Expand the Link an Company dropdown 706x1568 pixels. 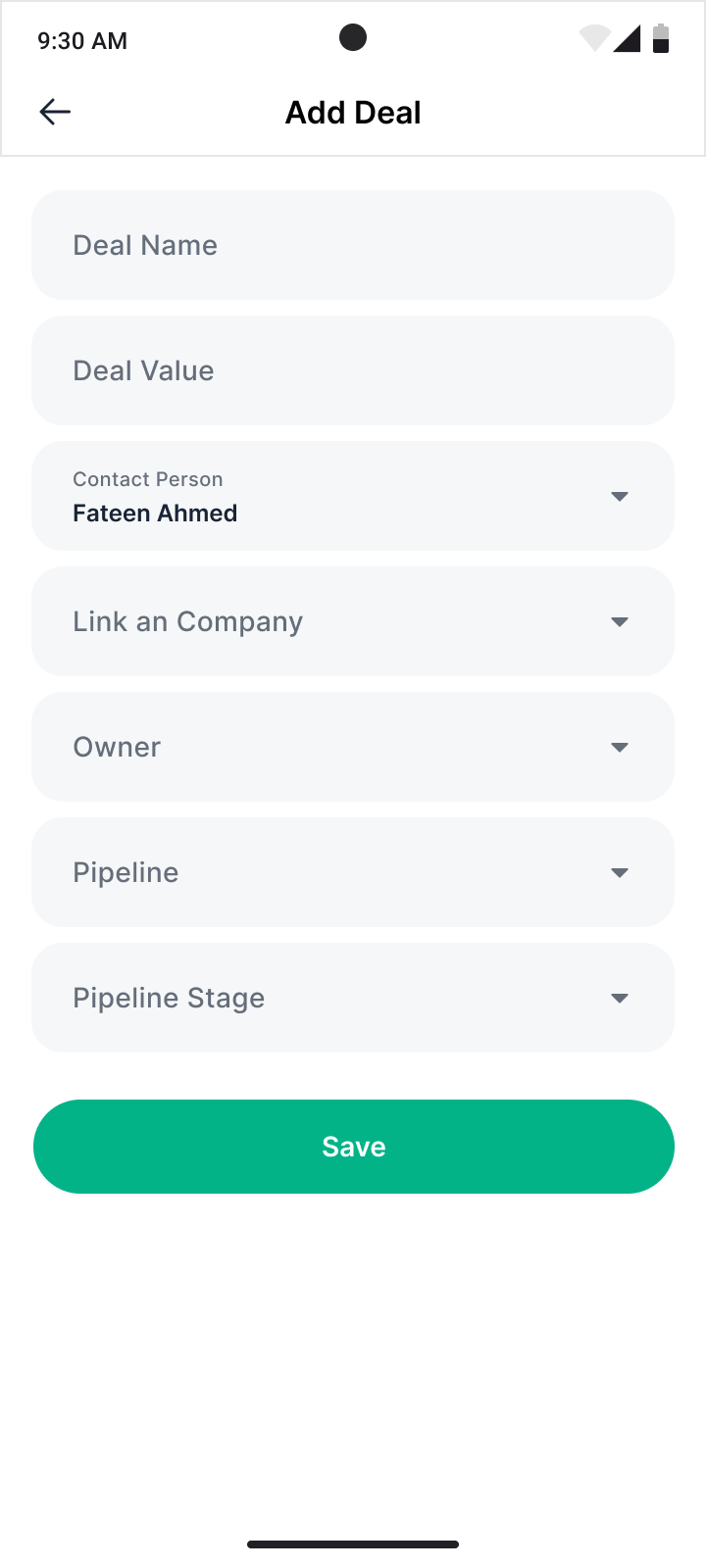click(x=353, y=621)
